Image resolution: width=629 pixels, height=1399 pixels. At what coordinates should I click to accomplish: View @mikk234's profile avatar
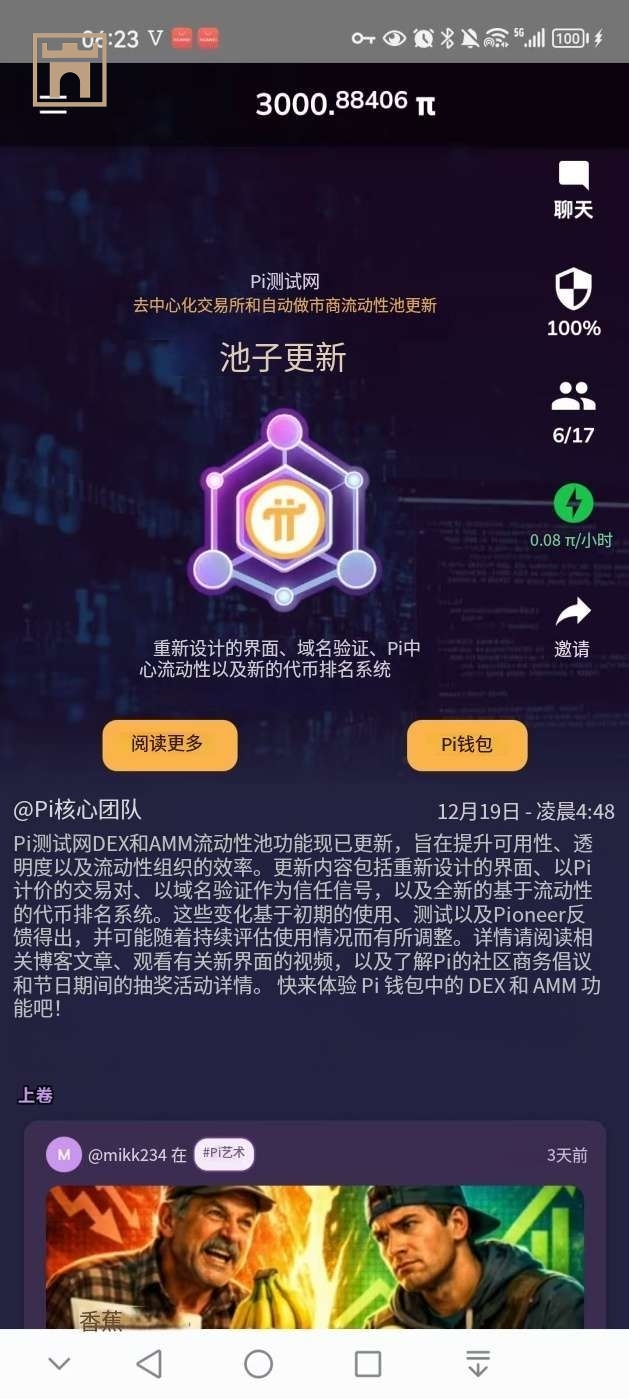tap(63, 1155)
